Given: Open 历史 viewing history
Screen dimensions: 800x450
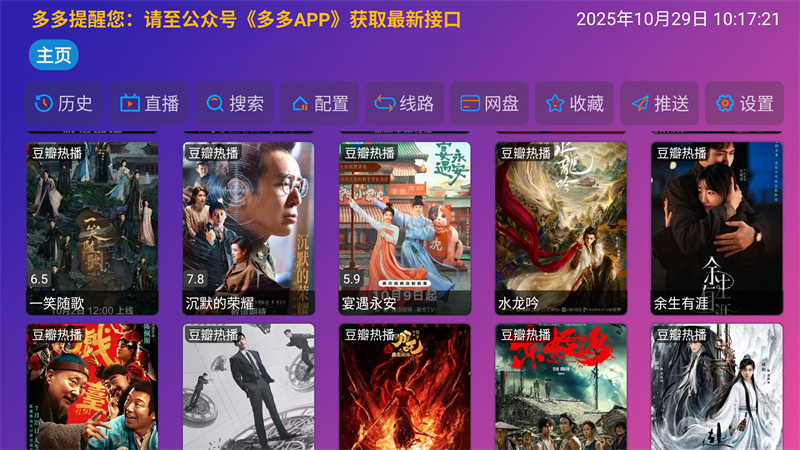Looking at the screenshot, I should pos(64,103).
